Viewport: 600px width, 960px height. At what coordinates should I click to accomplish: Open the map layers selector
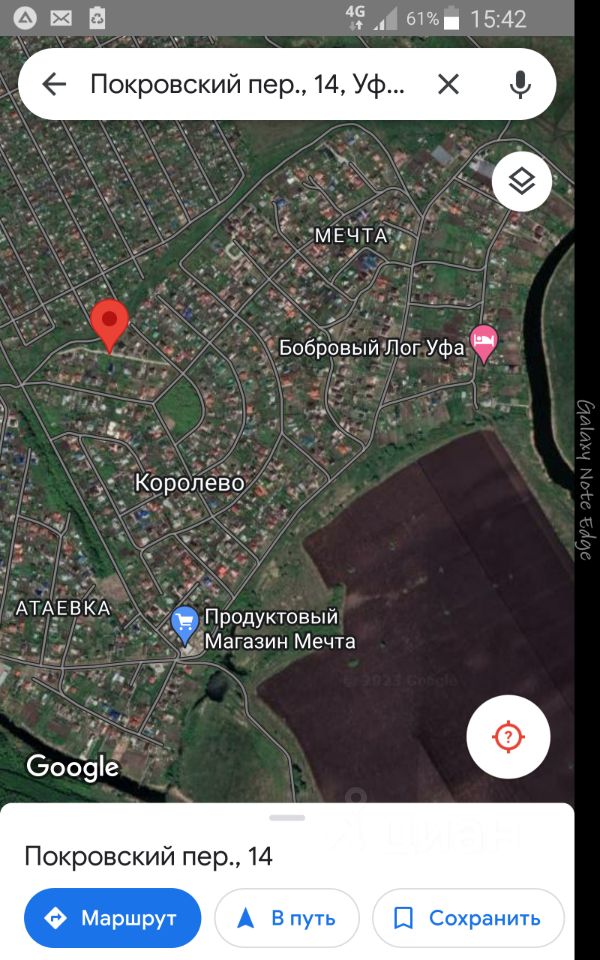(x=522, y=181)
